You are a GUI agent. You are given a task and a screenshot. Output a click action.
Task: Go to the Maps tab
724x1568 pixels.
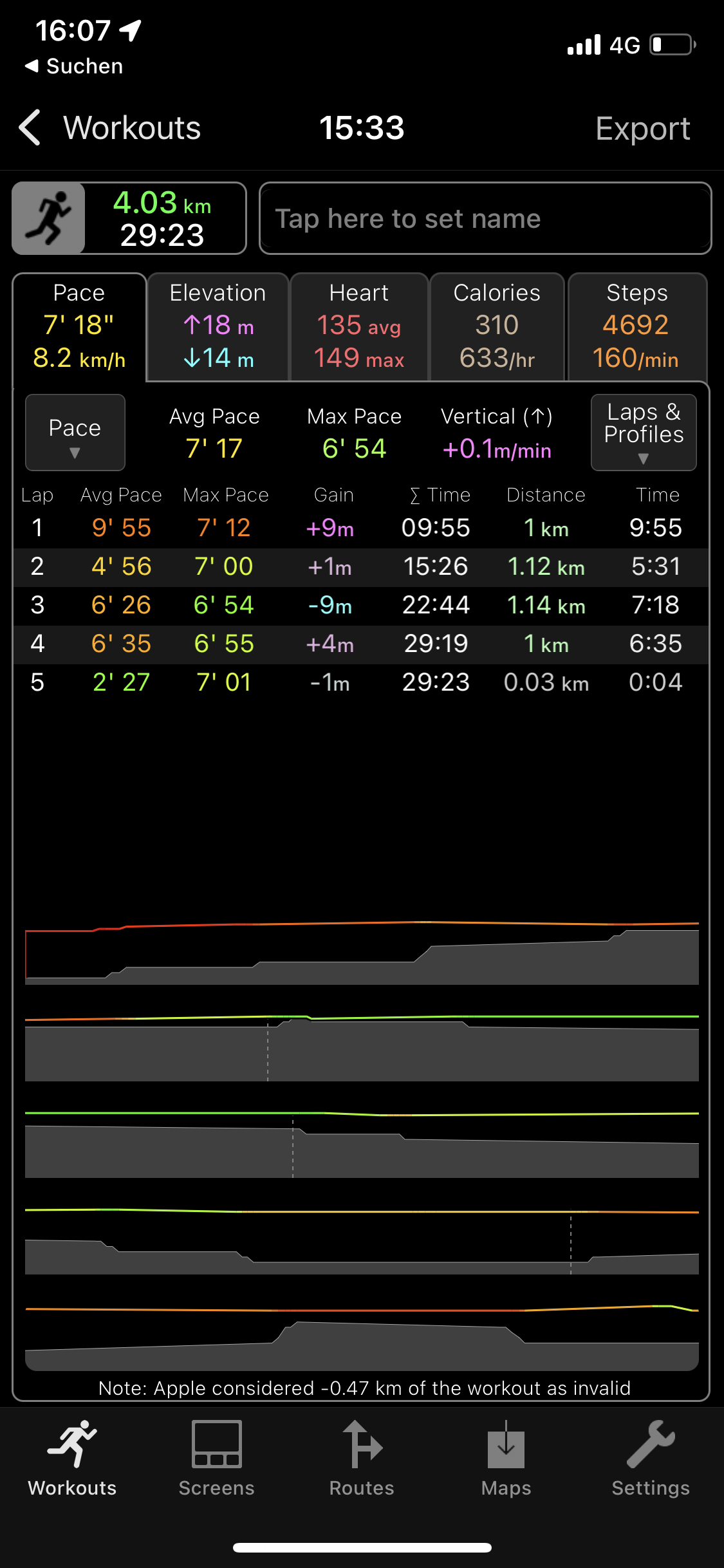[506, 1459]
